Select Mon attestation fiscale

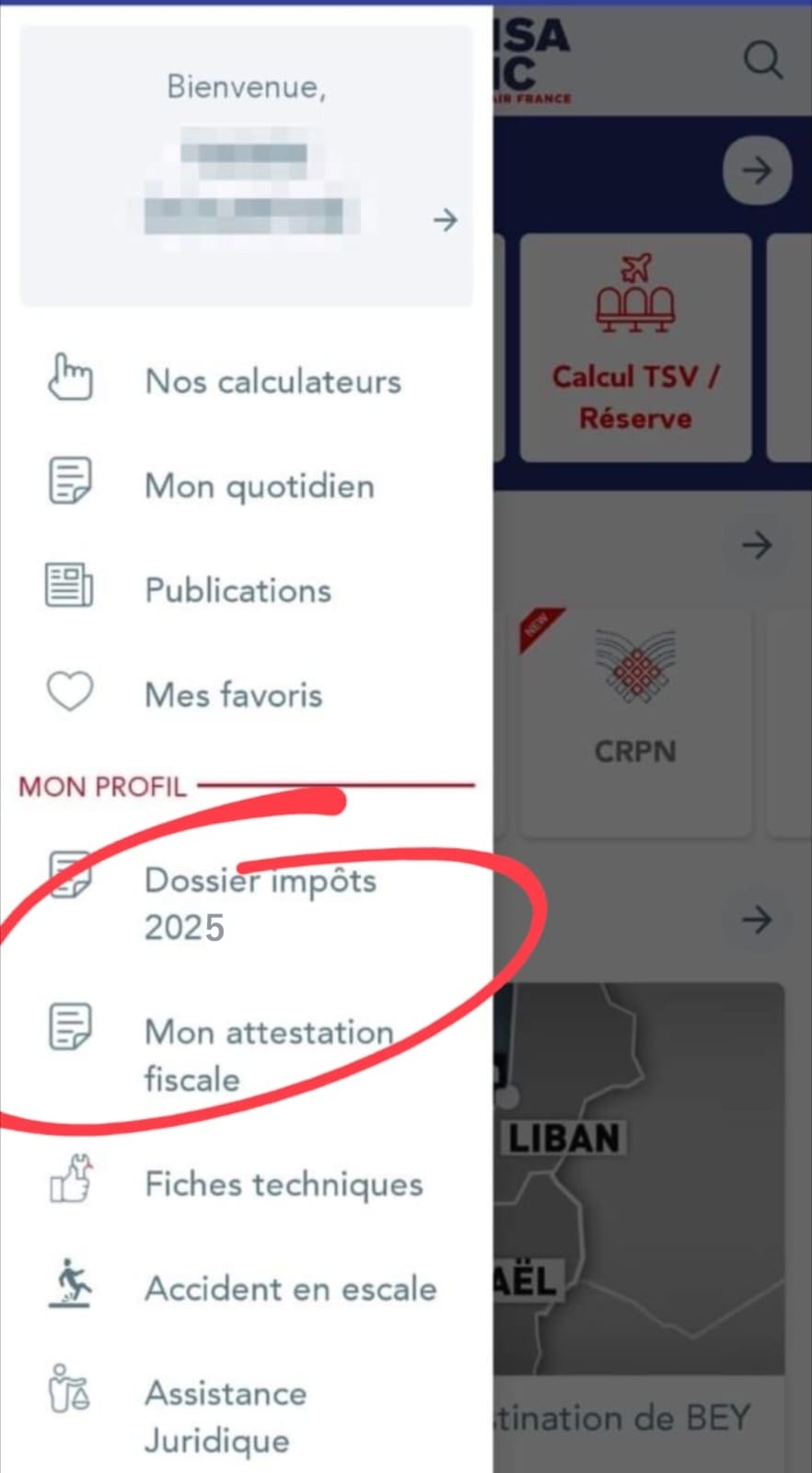[x=247, y=1054]
